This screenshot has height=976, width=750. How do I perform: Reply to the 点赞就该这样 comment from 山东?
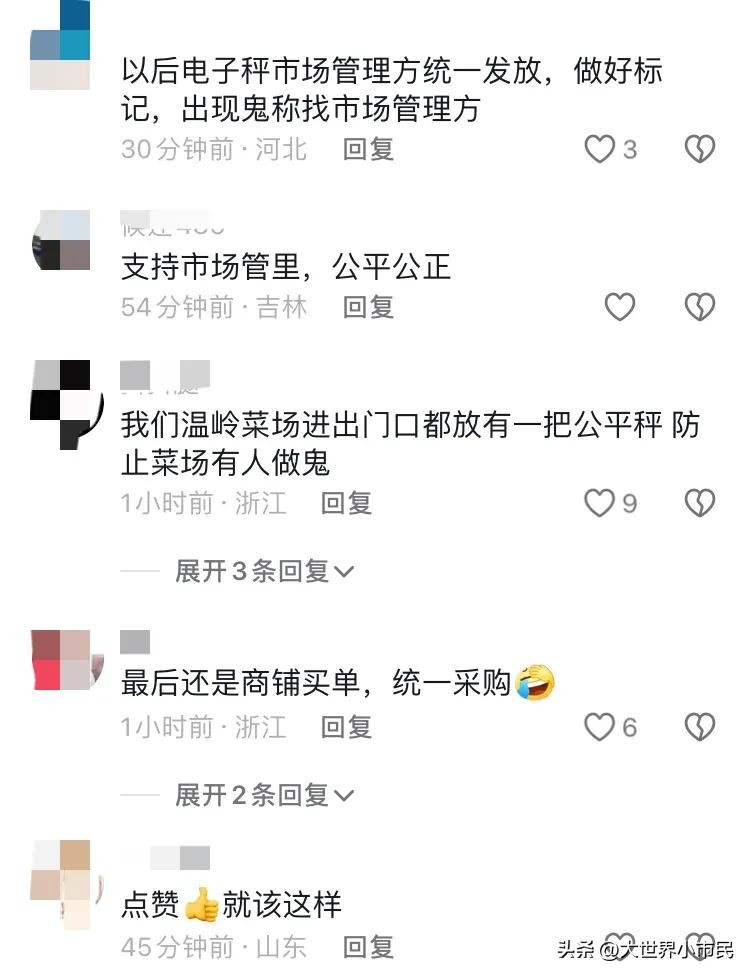pos(368,946)
